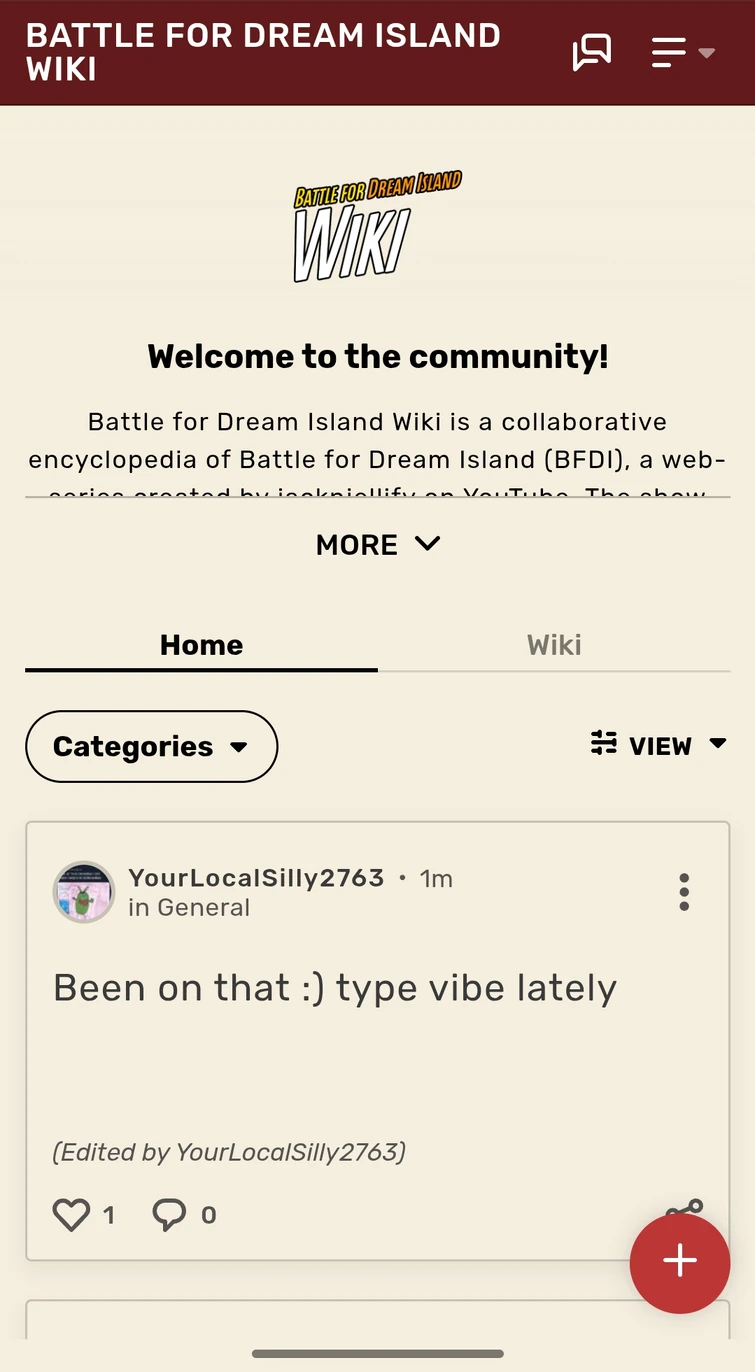Open the overflow menu on YourLocalSilly2763's post
755x1372 pixels.
point(684,892)
